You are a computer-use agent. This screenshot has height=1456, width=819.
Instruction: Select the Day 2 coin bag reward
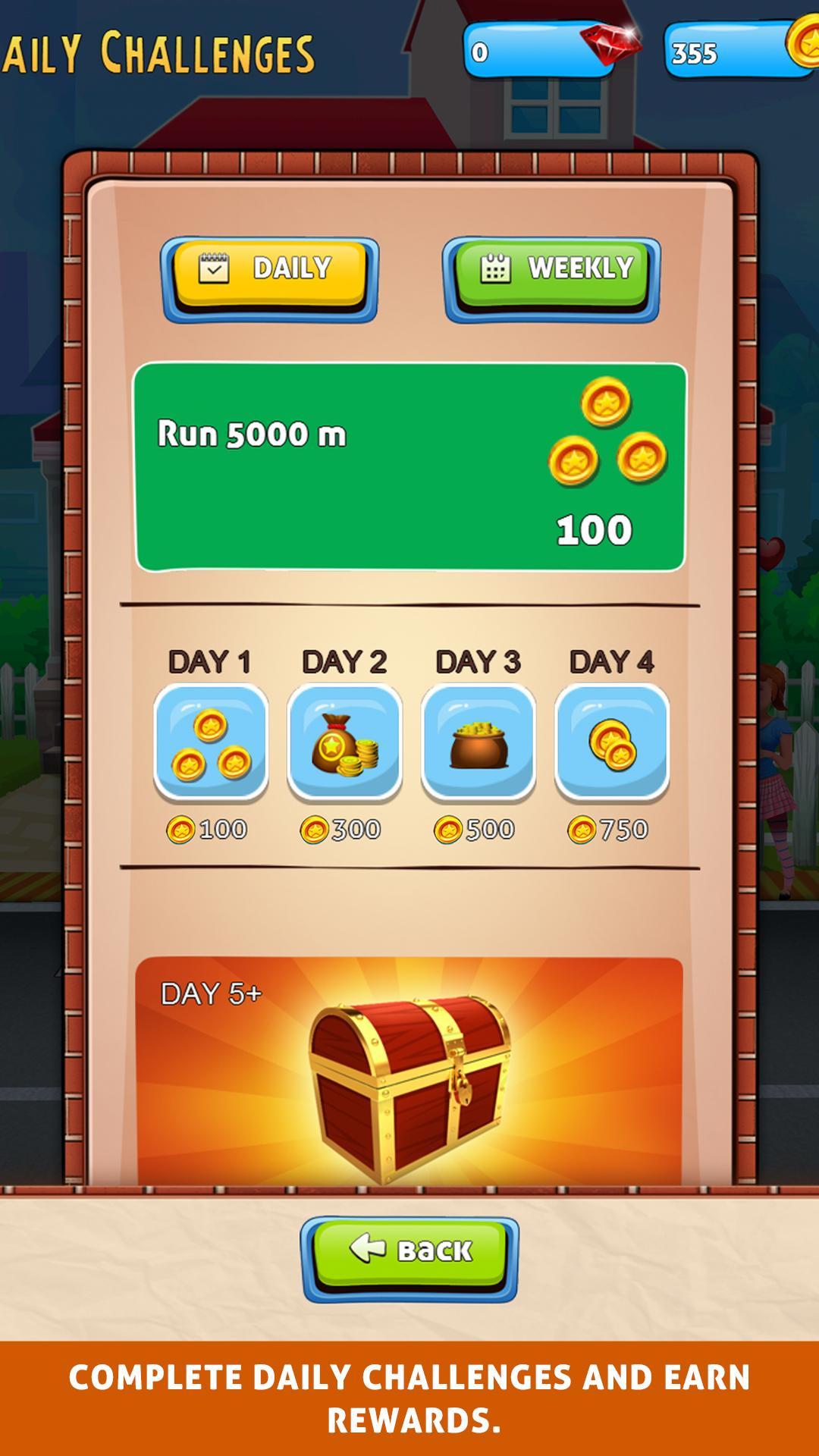click(x=344, y=743)
